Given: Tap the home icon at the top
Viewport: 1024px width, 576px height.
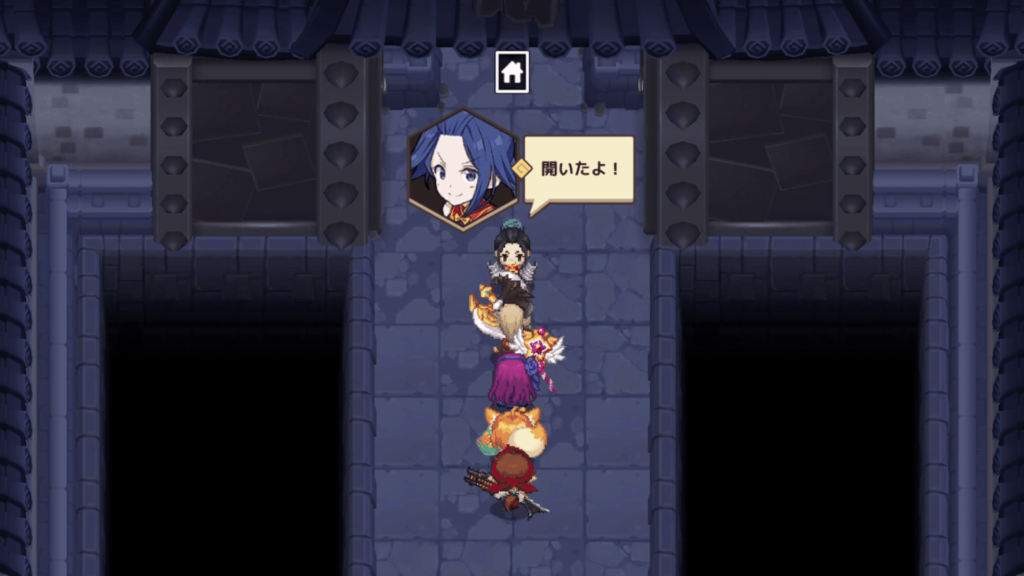Looking at the screenshot, I should pyautogui.click(x=512, y=72).
